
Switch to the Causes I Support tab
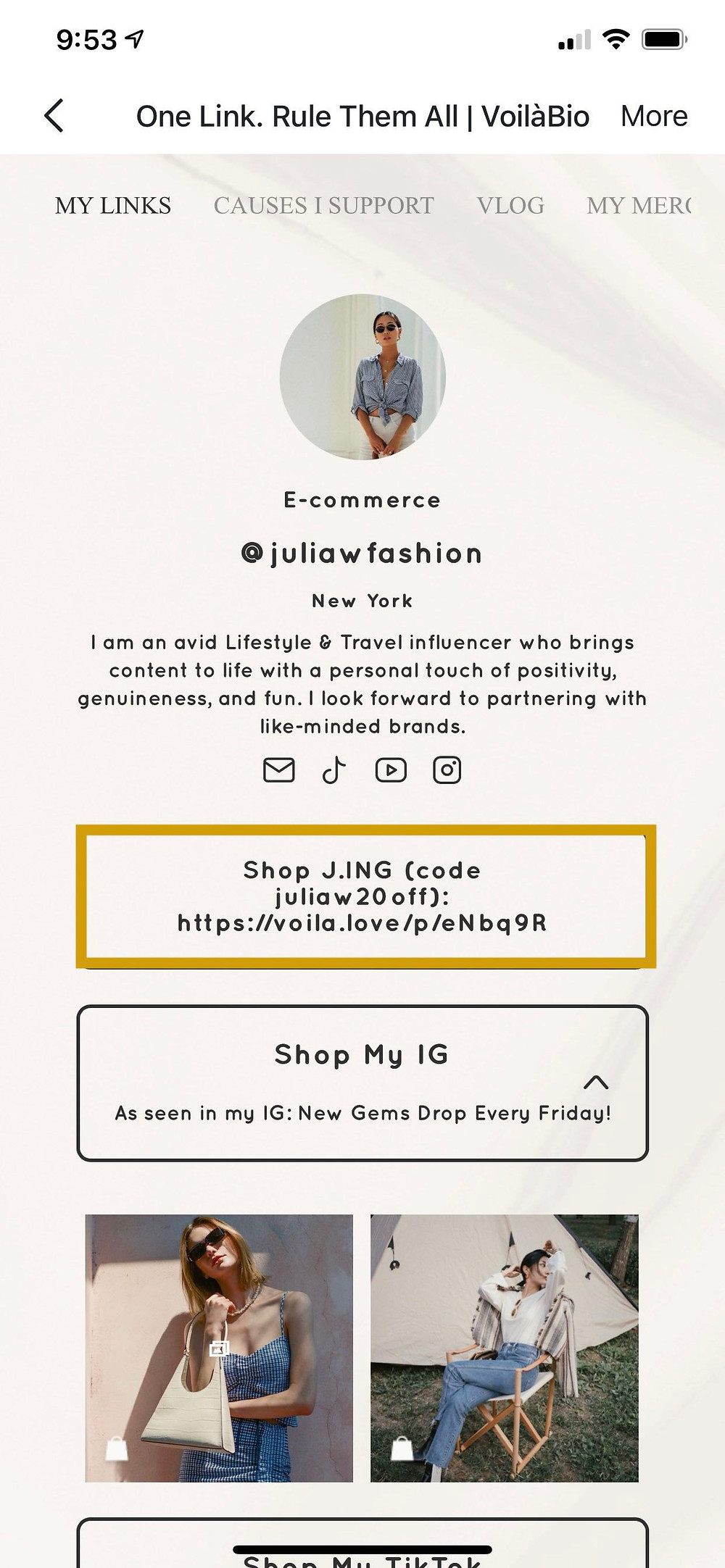323,206
